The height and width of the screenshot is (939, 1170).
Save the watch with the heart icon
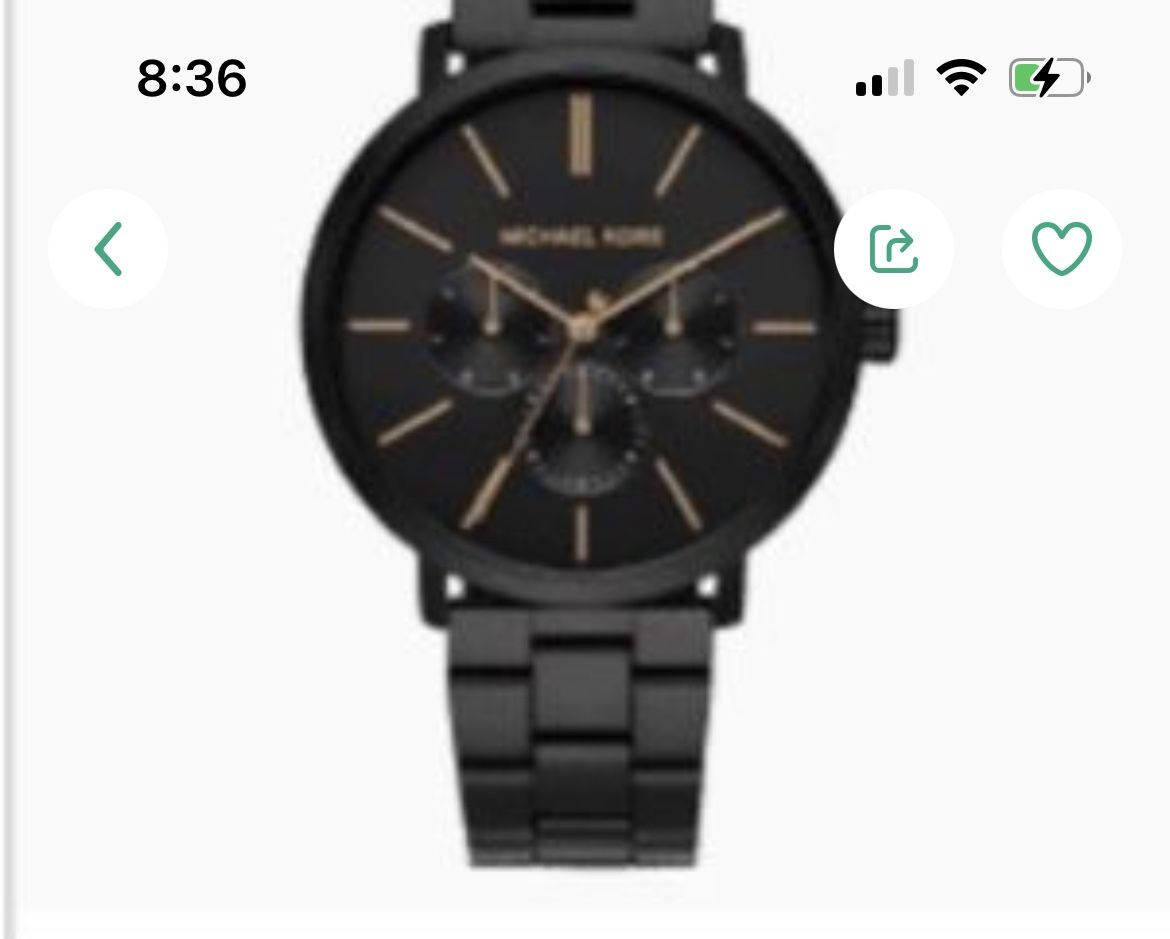click(1061, 249)
